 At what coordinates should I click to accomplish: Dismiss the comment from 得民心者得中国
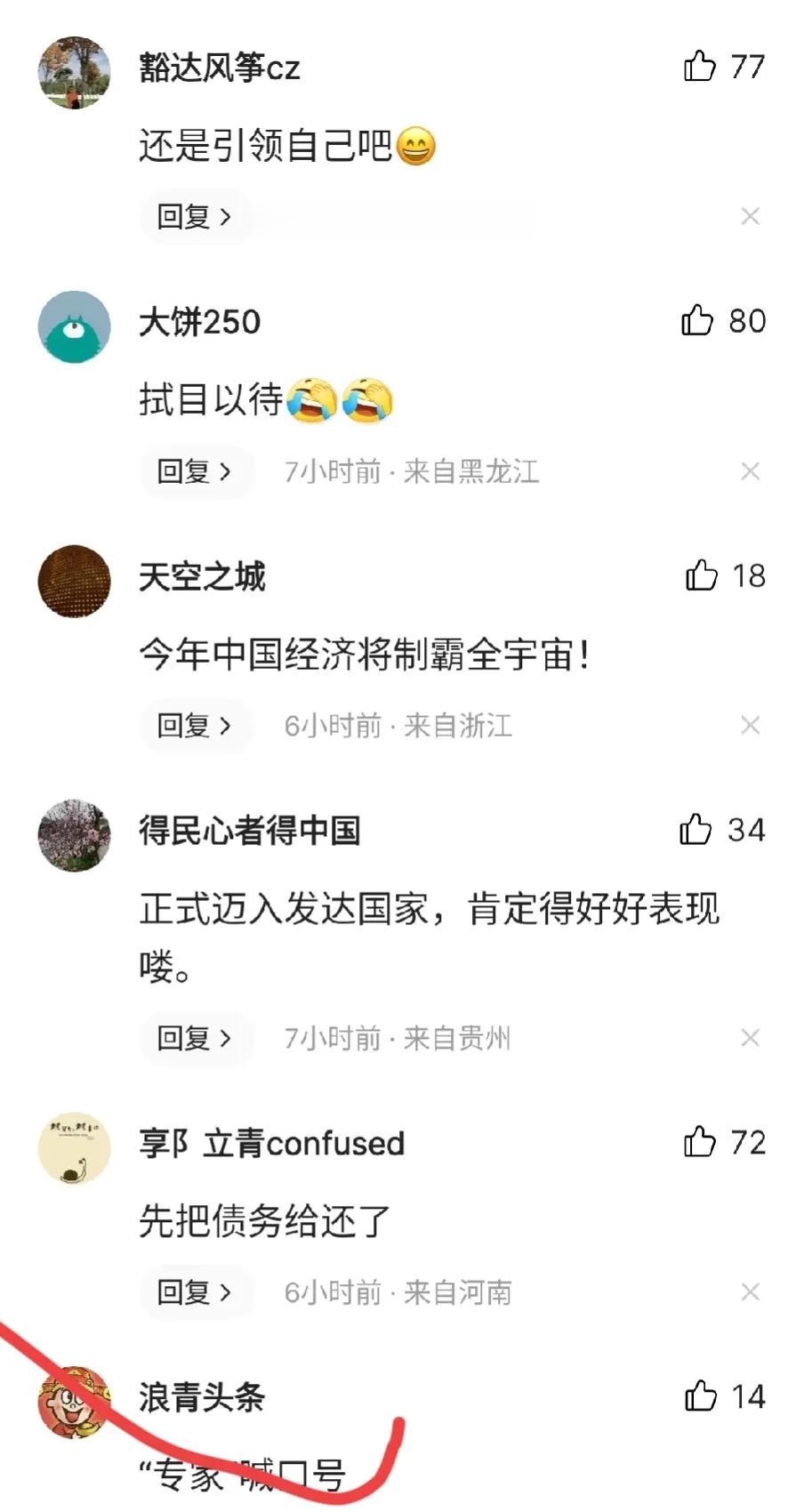[750, 1038]
